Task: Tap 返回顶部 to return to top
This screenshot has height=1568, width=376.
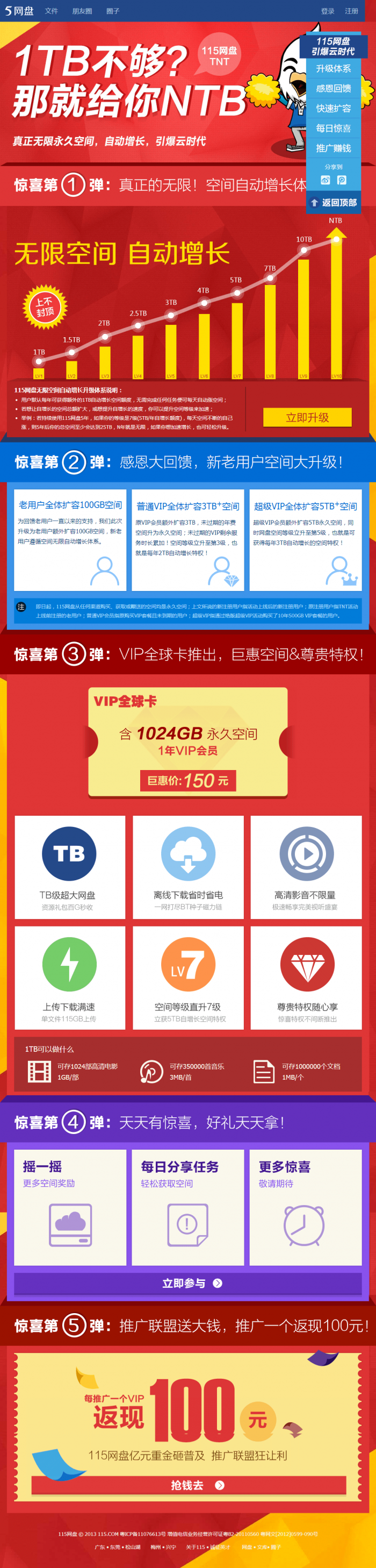Action: (334, 203)
